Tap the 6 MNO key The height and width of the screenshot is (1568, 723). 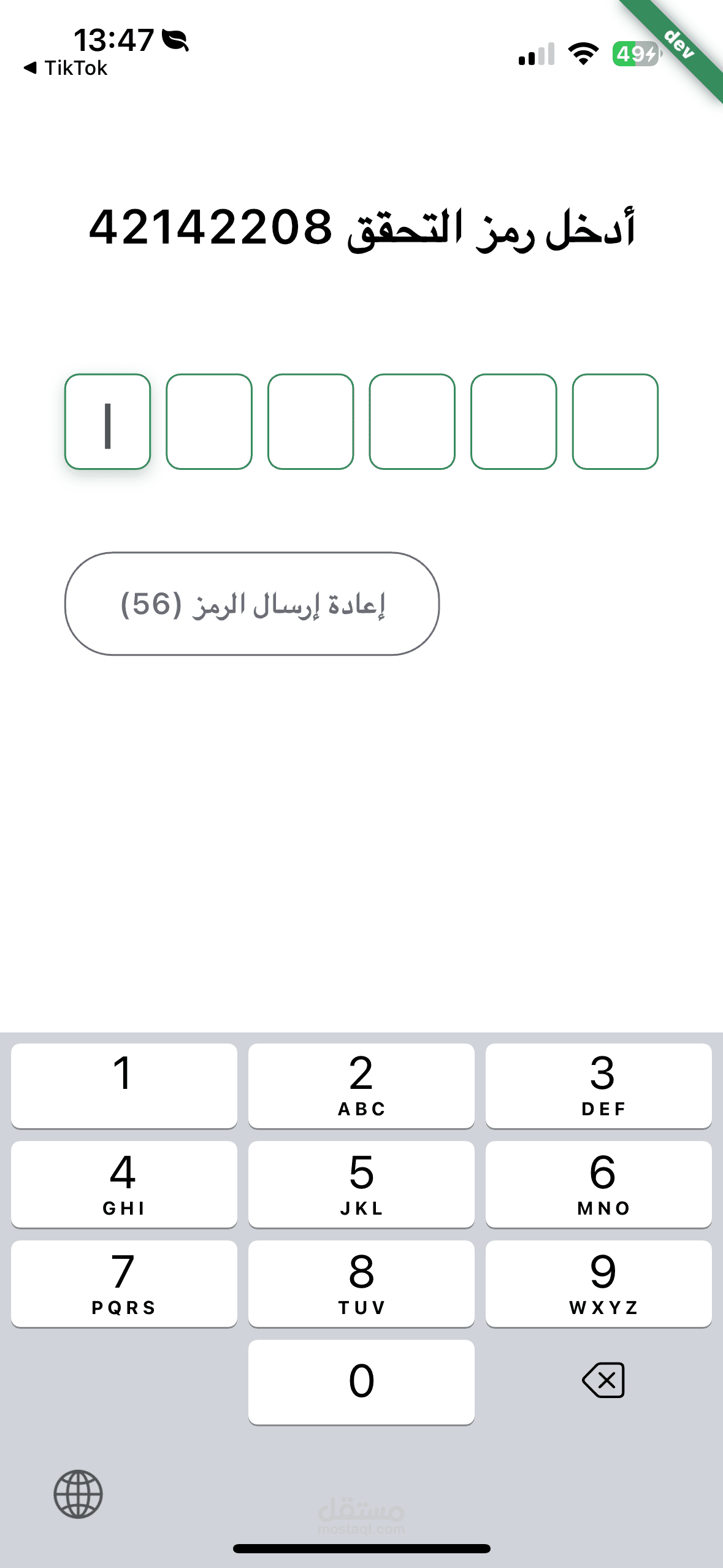tap(599, 1185)
